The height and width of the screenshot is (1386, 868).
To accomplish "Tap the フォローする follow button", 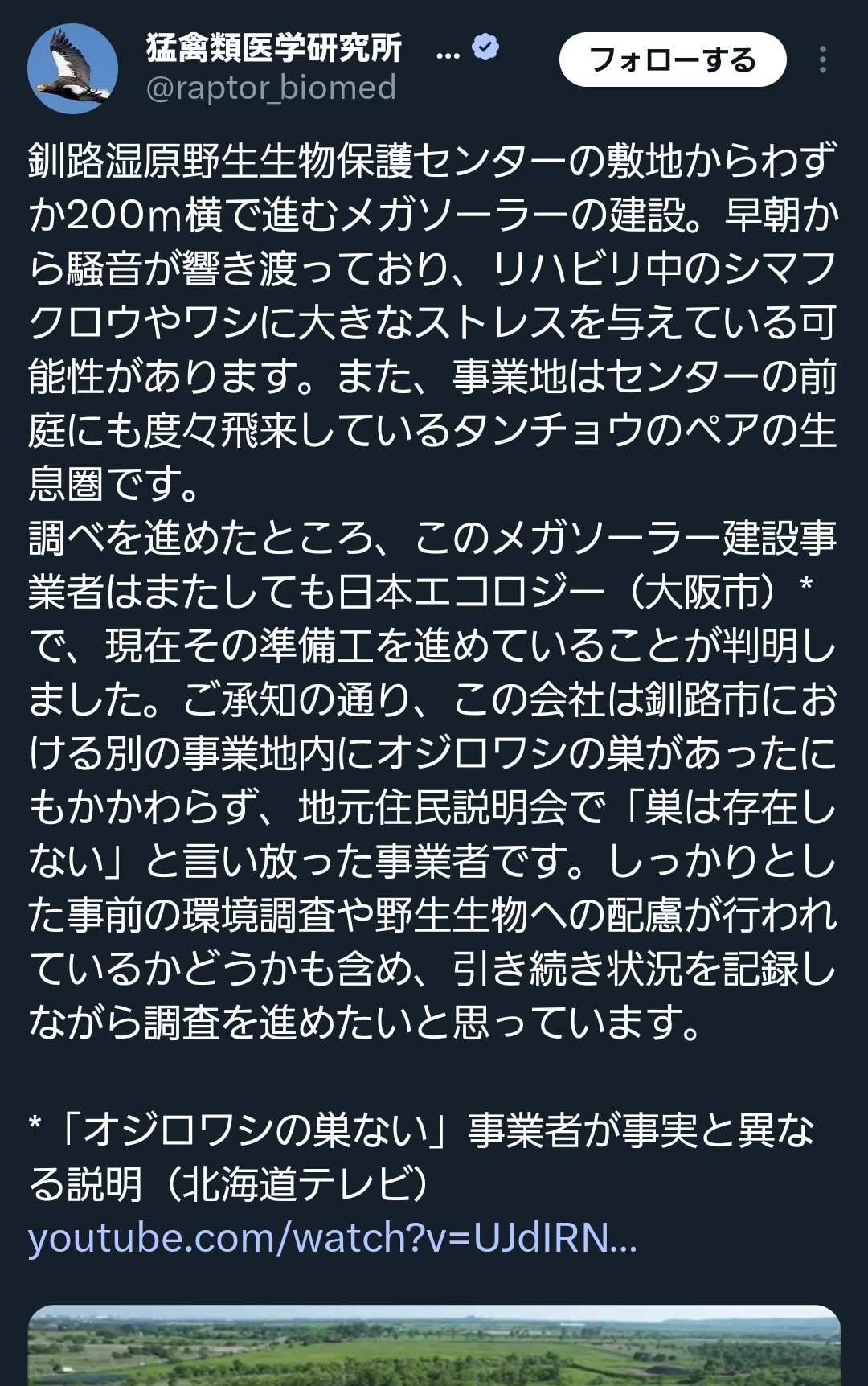I will click(672, 60).
